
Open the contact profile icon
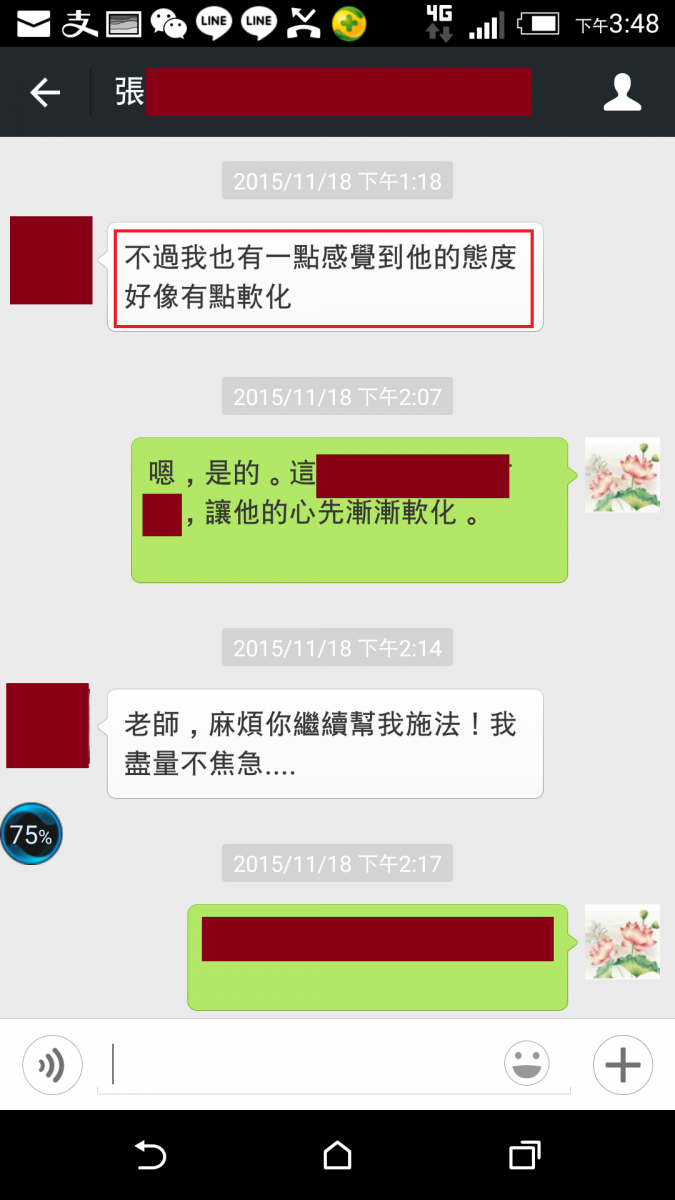point(622,92)
